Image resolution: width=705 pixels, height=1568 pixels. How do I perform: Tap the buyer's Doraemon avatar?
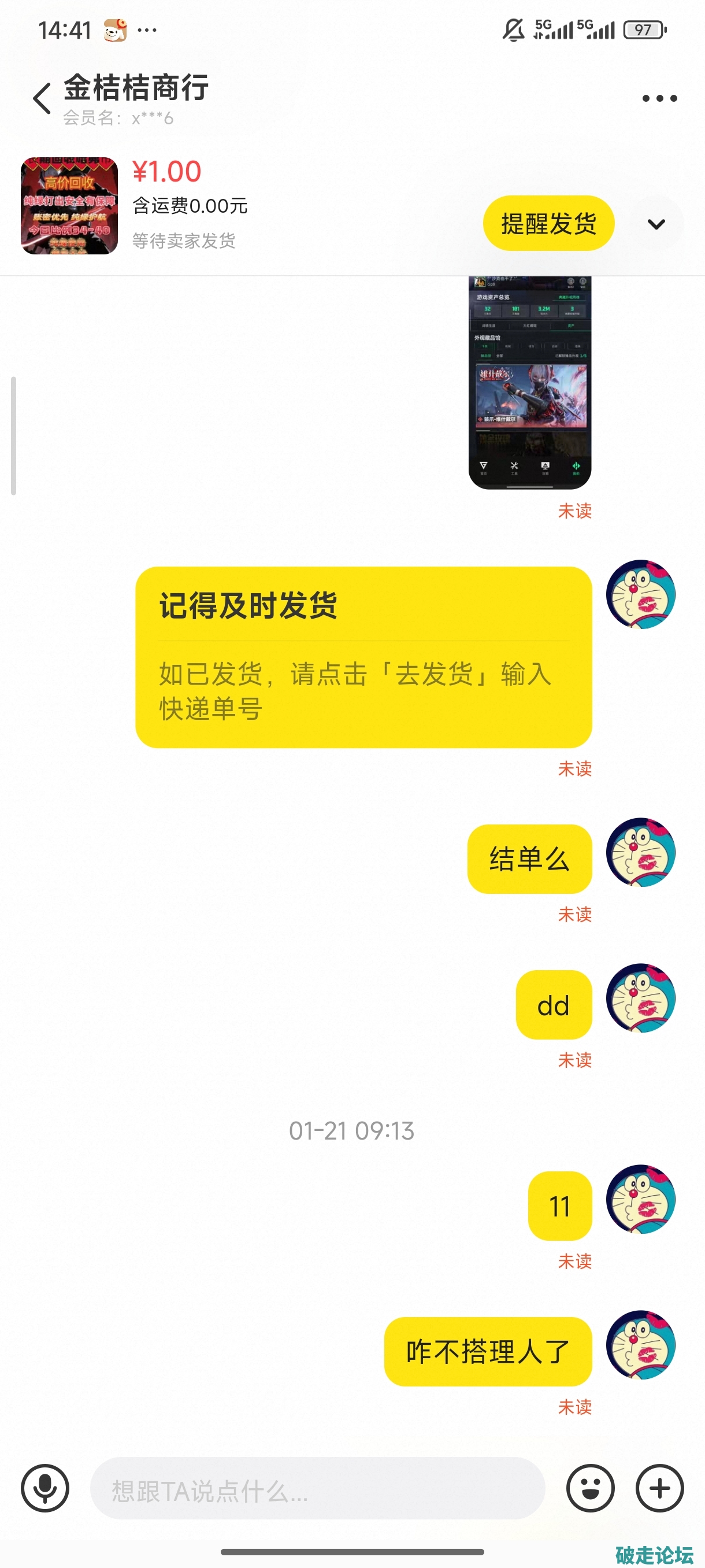coord(640,596)
